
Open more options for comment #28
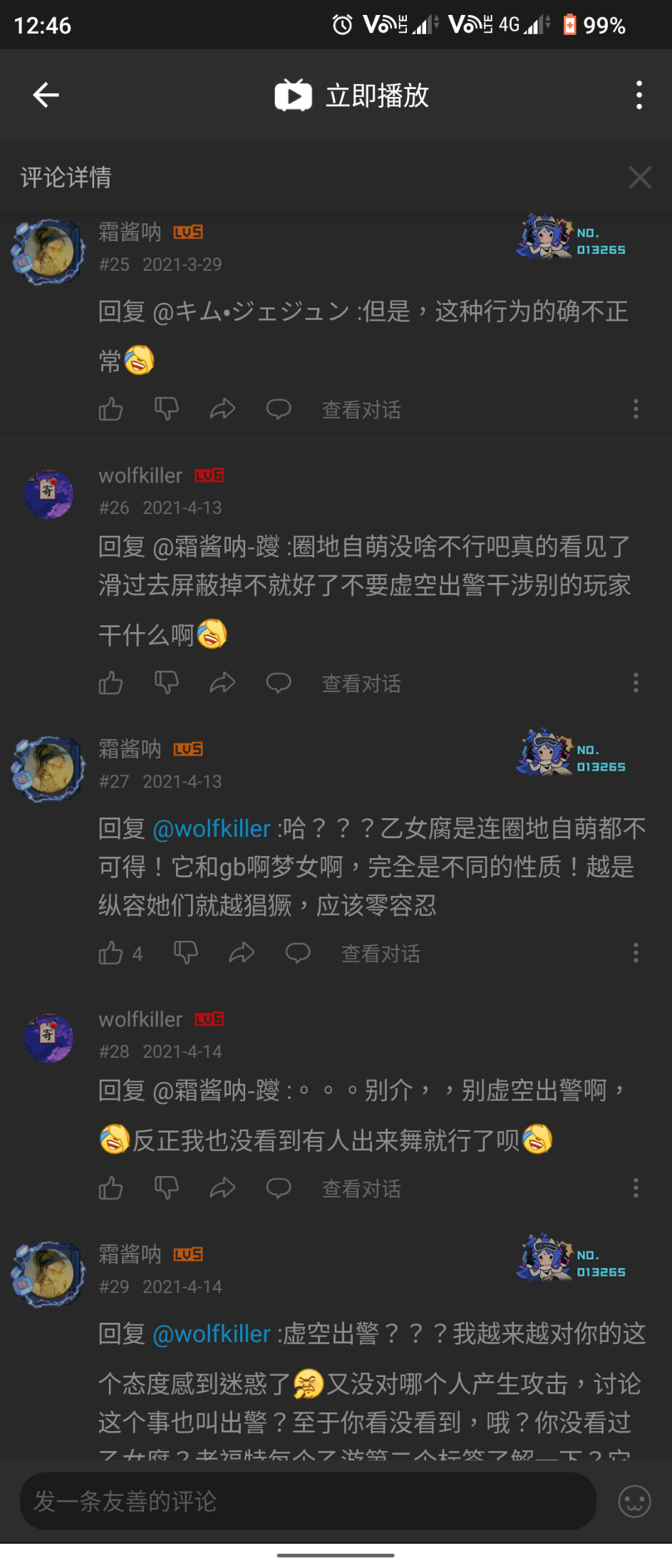pos(636,1188)
